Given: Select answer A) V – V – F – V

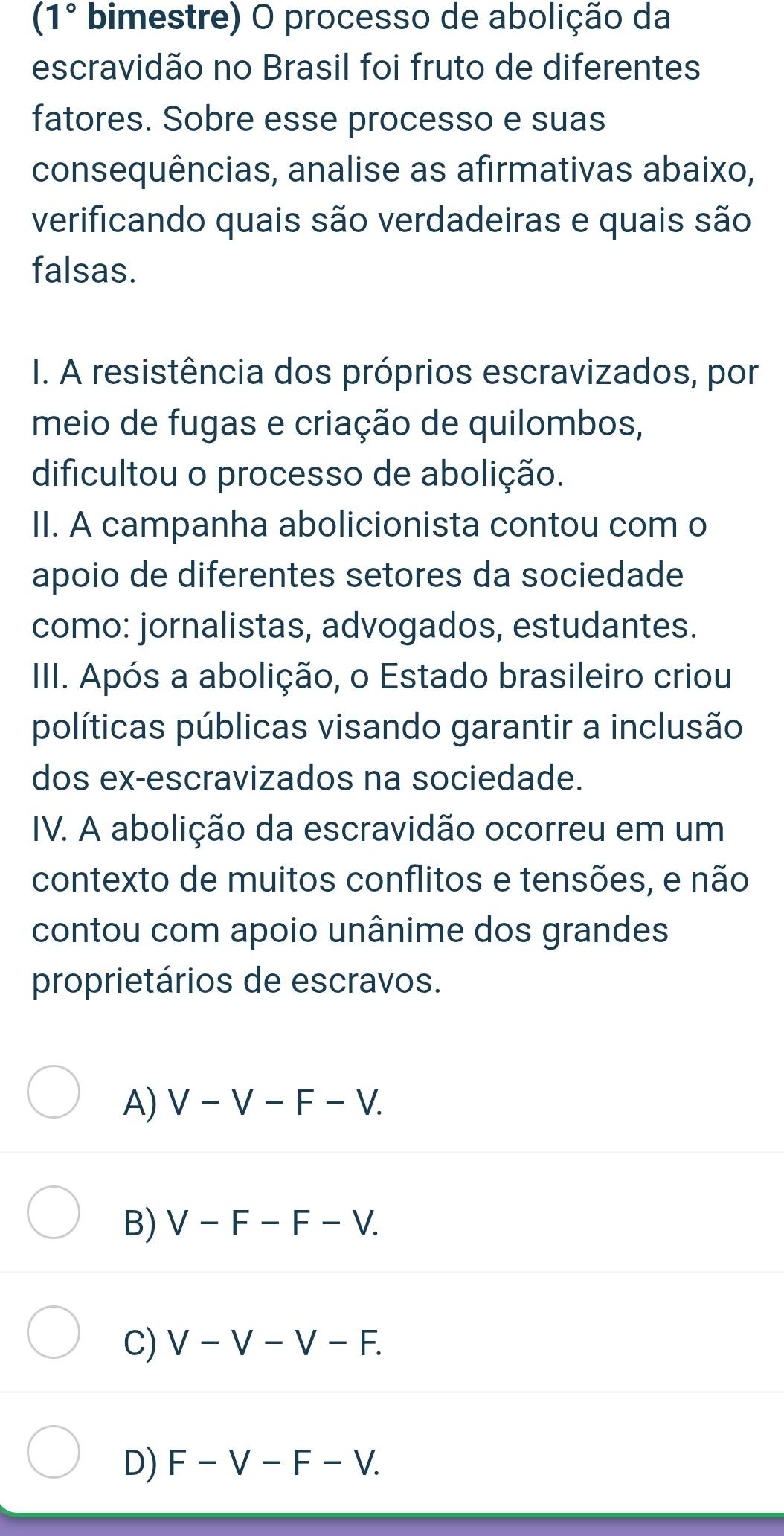Looking at the screenshot, I should click(54, 1092).
